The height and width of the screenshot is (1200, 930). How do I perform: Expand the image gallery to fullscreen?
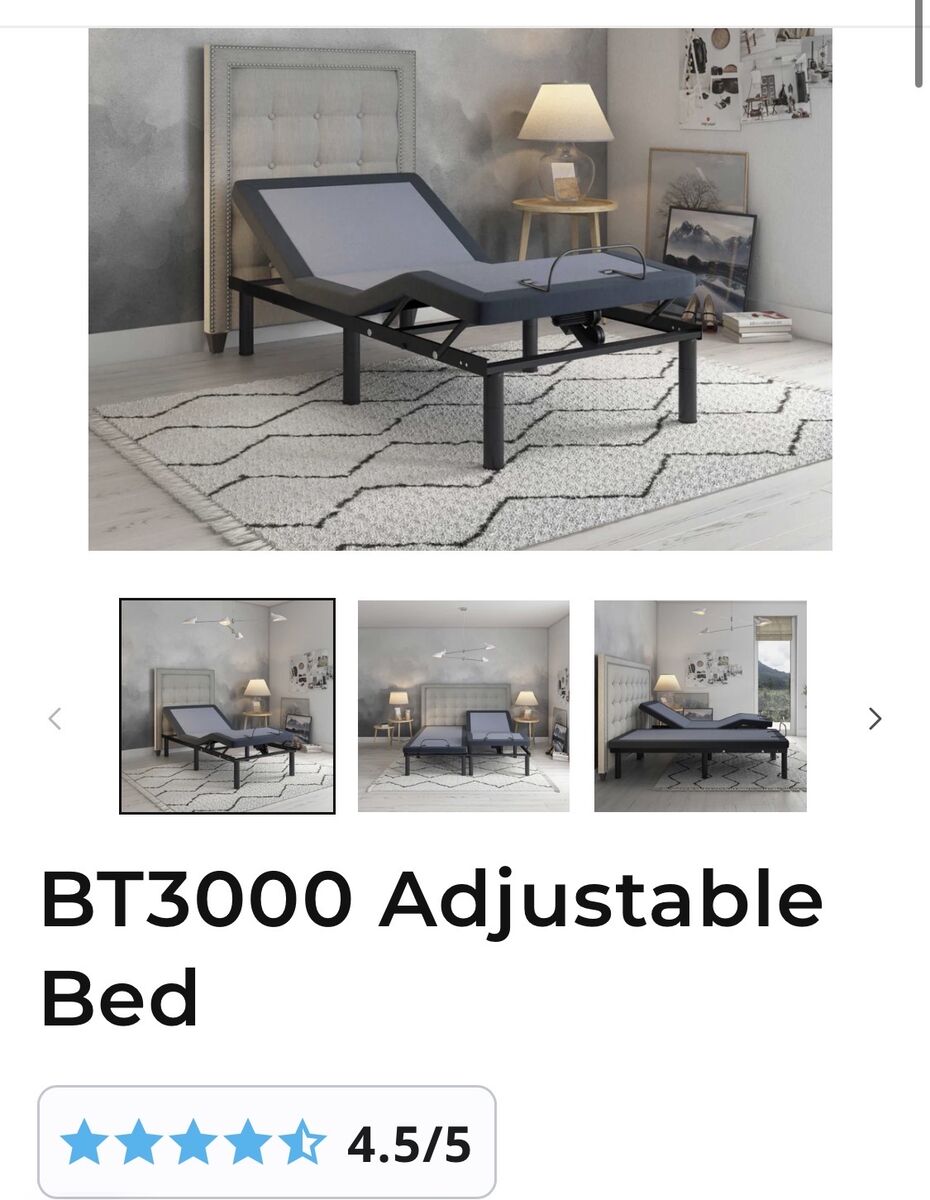pyautogui.click(x=460, y=290)
